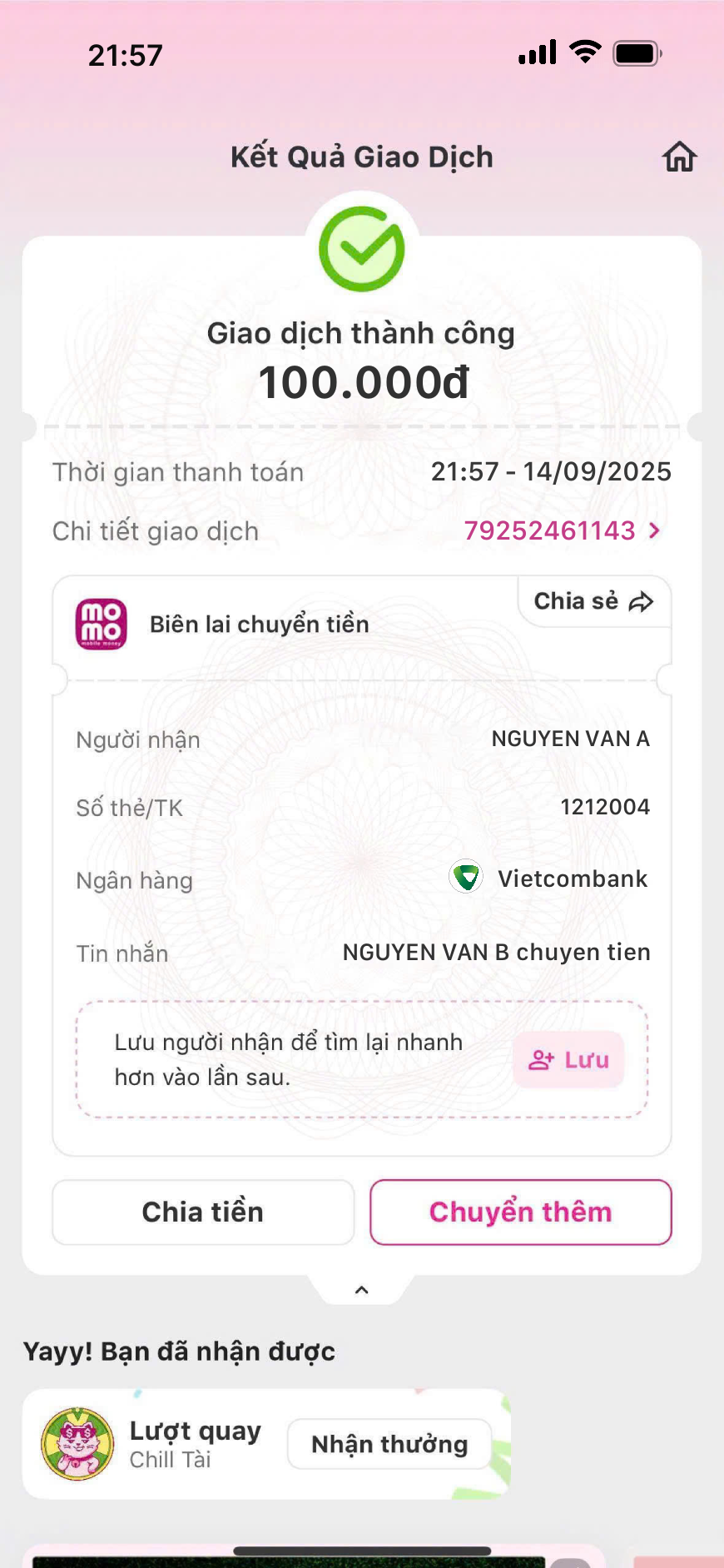Screen dimensions: 724x1568
Task: Claim reward with Nhận thưởng
Action: (x=389, y=1444)
